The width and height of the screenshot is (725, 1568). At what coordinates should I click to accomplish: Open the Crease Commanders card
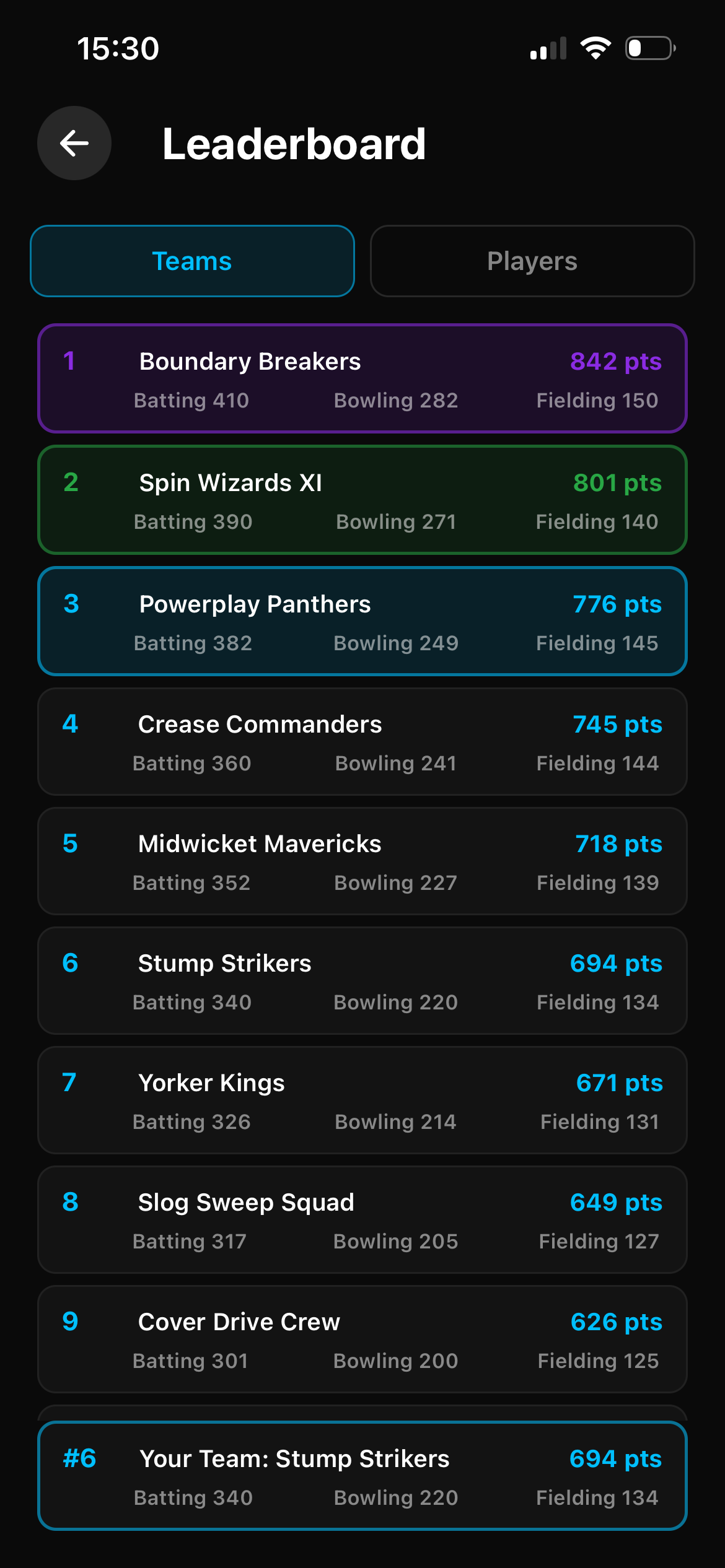pyautogui.click(x=362, y=741)
